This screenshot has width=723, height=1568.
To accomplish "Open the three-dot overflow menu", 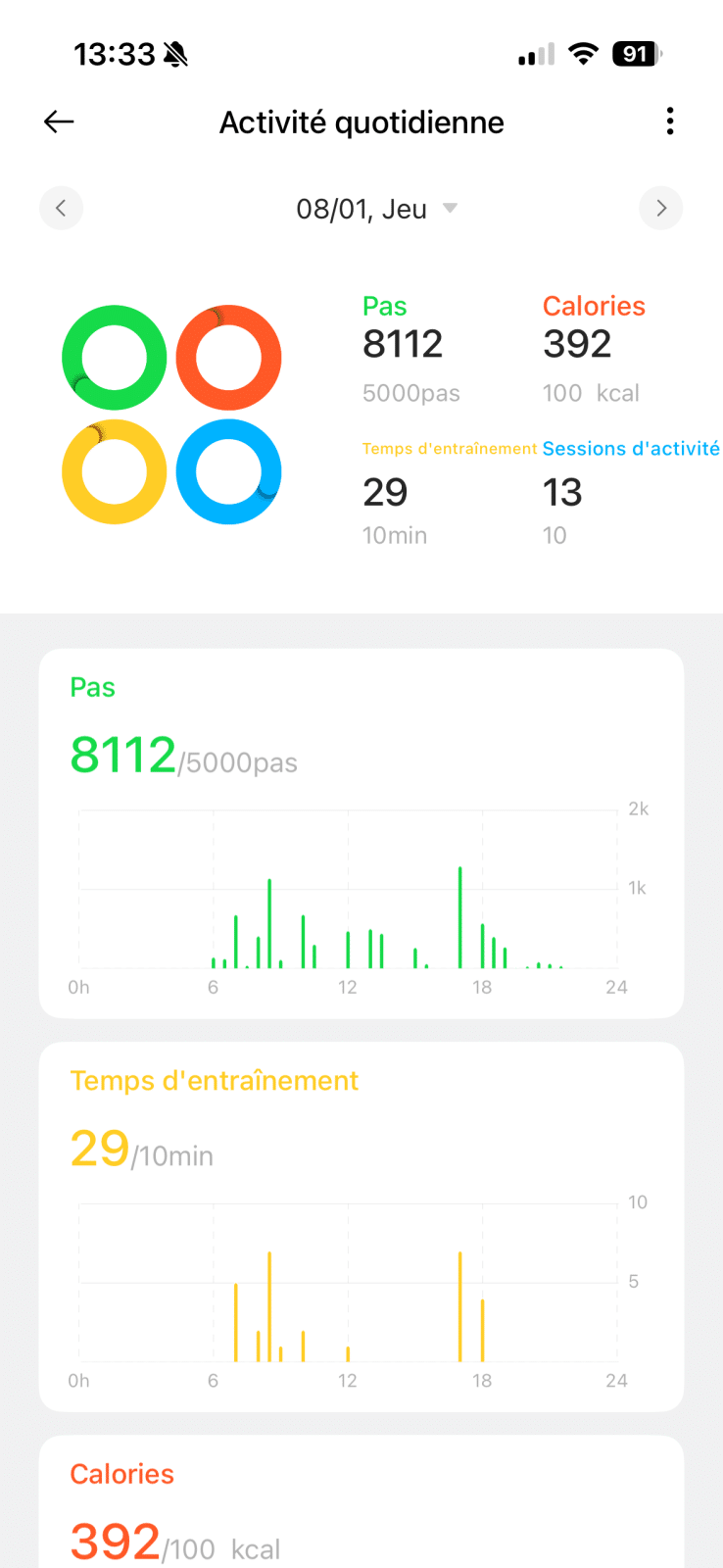I will pos(670,122).
